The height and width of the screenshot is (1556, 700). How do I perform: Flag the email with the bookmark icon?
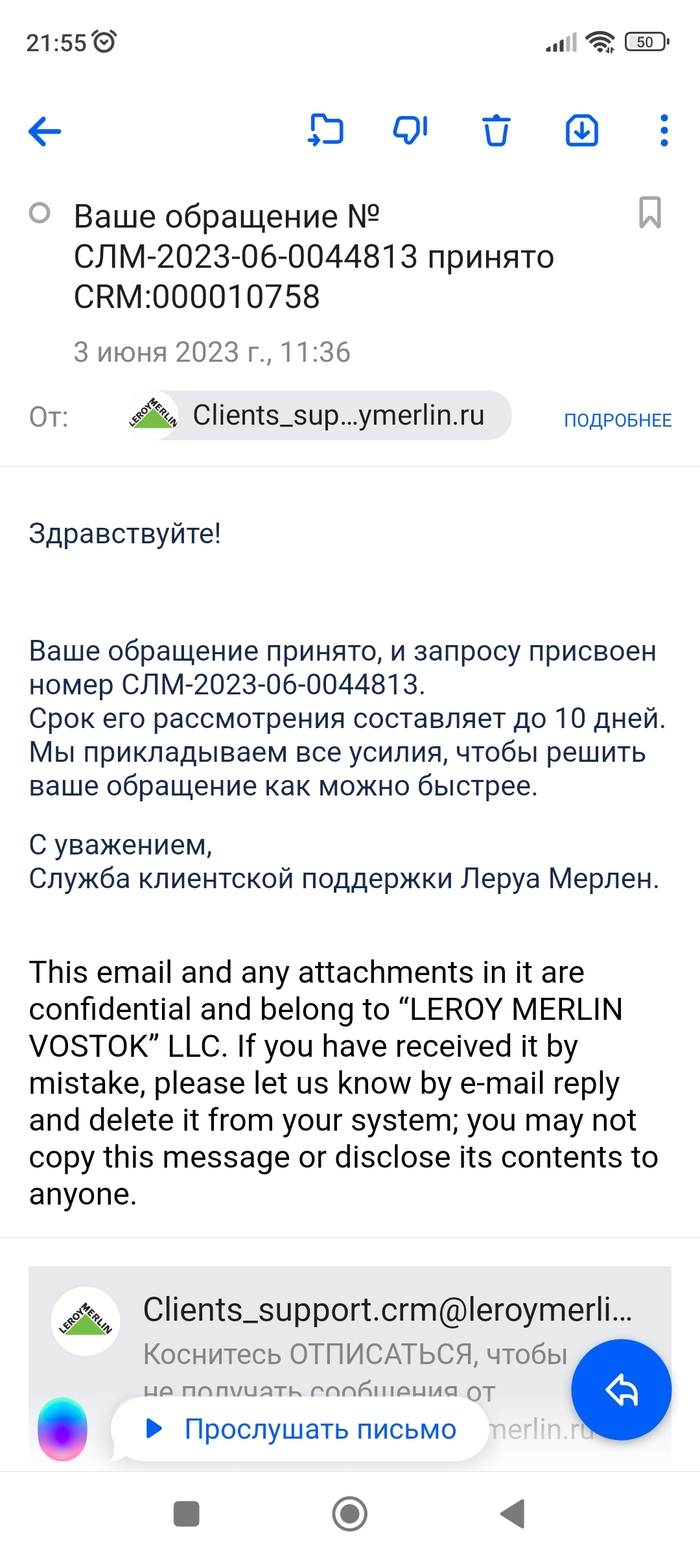(650, 213)
